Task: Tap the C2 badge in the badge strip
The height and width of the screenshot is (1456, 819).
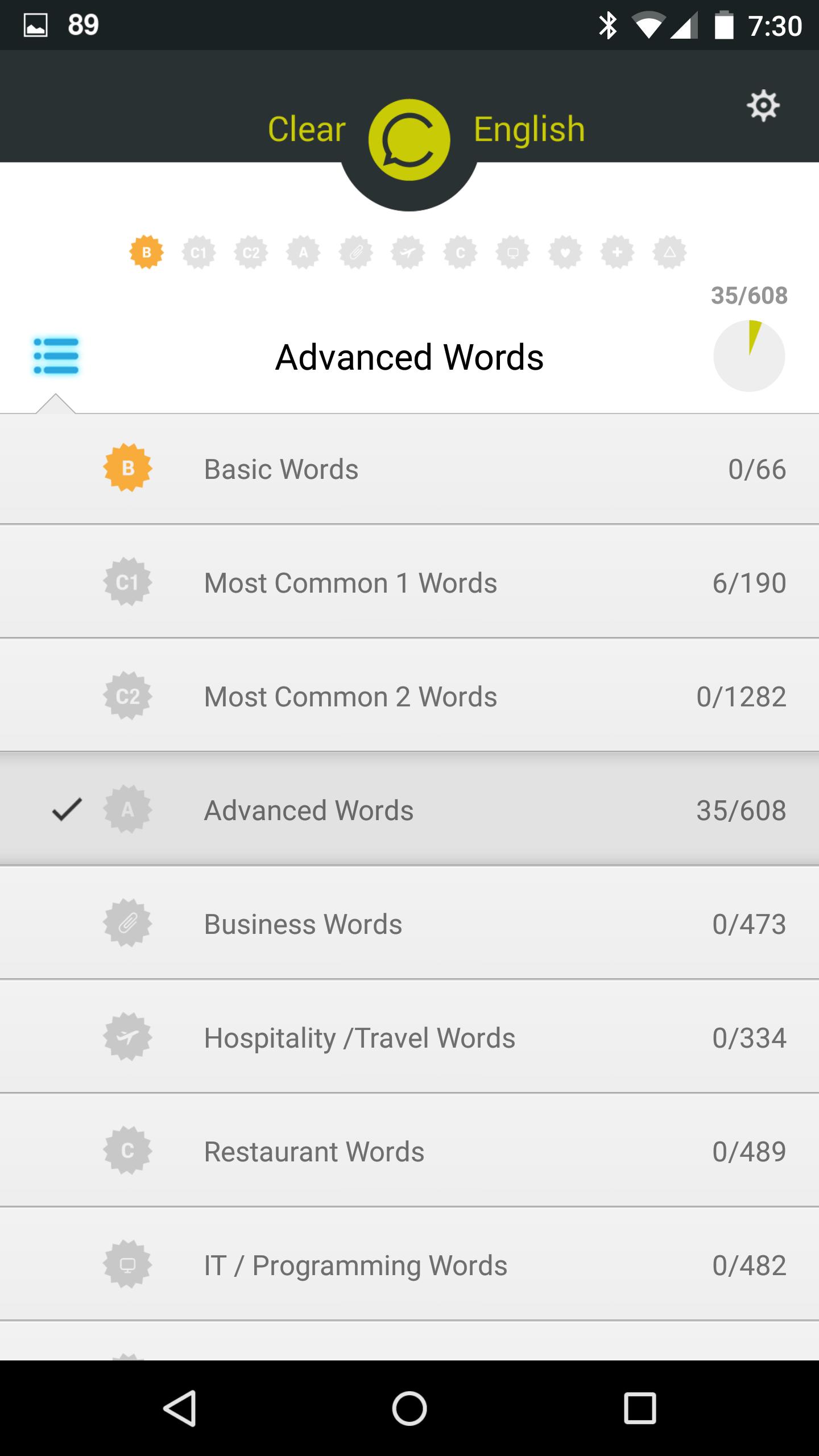Action: coord(251,252)
